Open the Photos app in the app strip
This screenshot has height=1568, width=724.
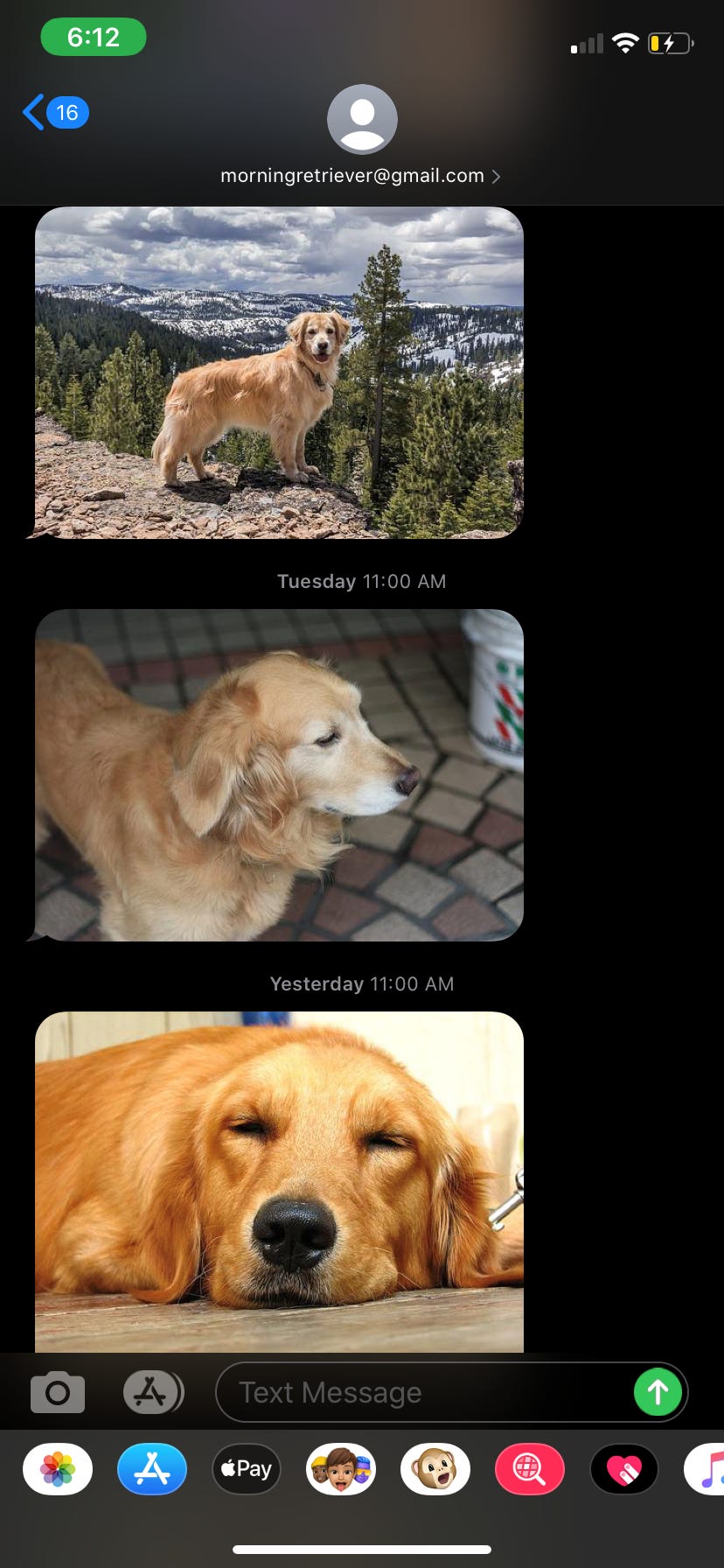coord(58,1469)
